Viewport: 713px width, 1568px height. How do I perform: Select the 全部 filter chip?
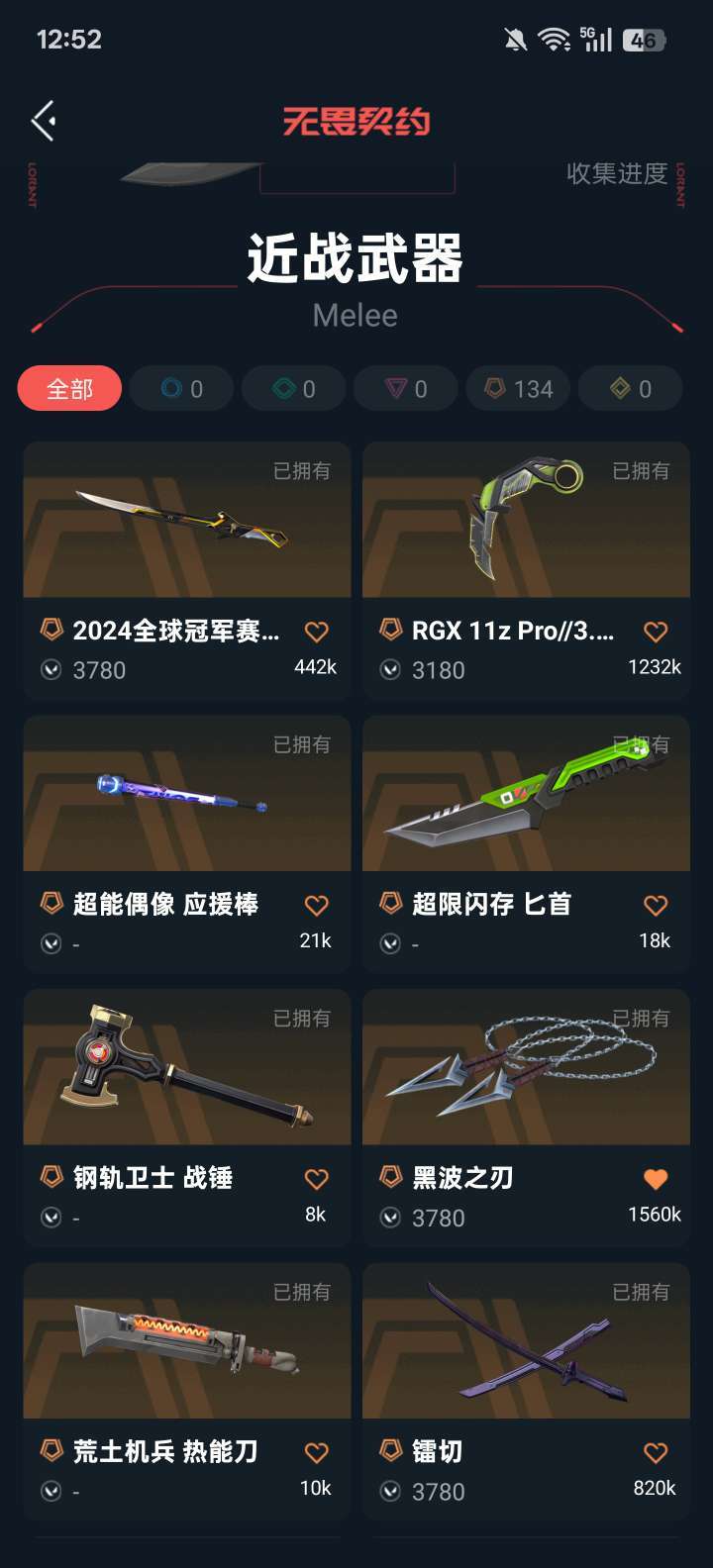point(69,389)
